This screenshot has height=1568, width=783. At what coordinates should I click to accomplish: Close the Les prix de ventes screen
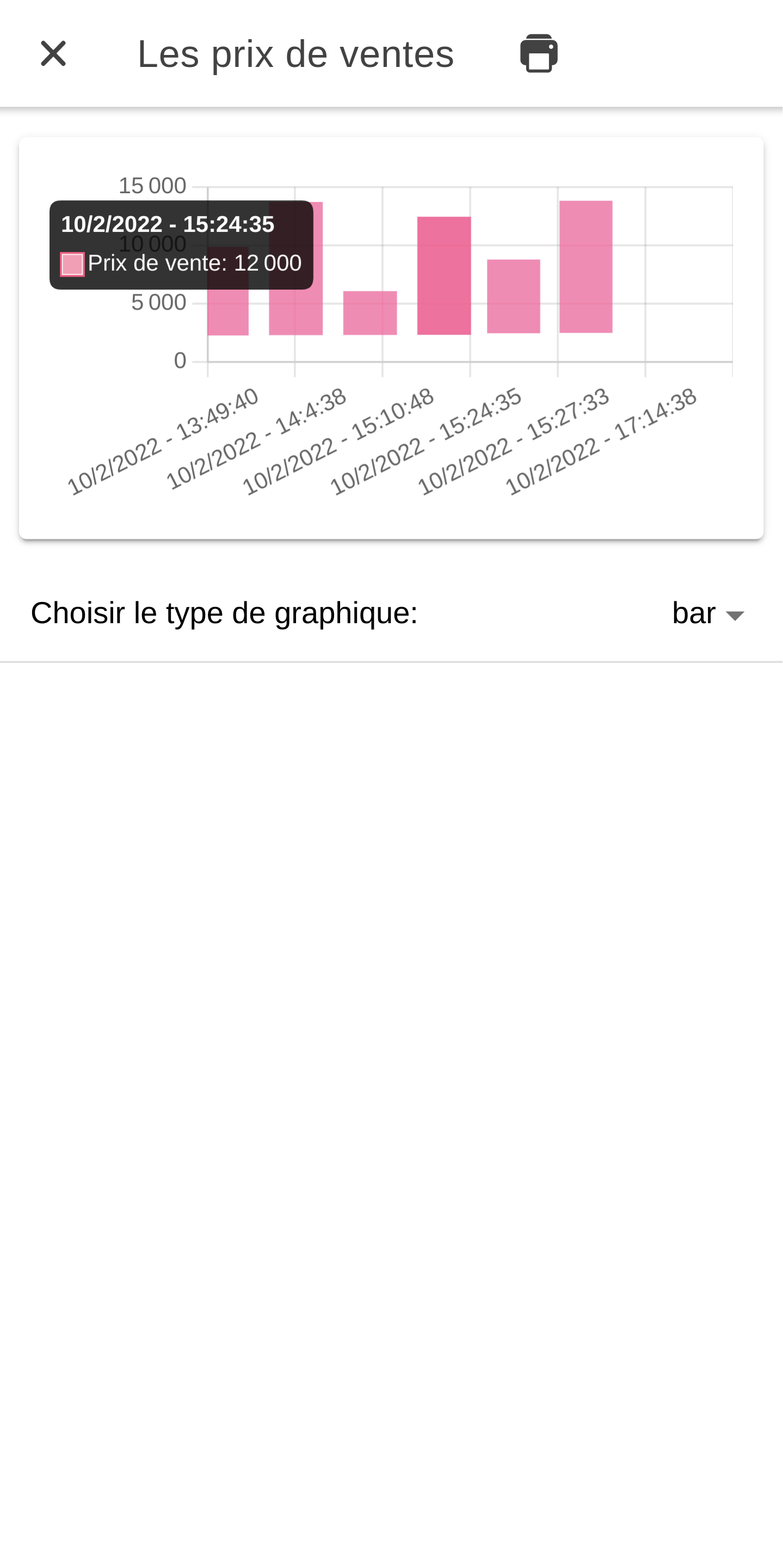click(x=53, y=53)
